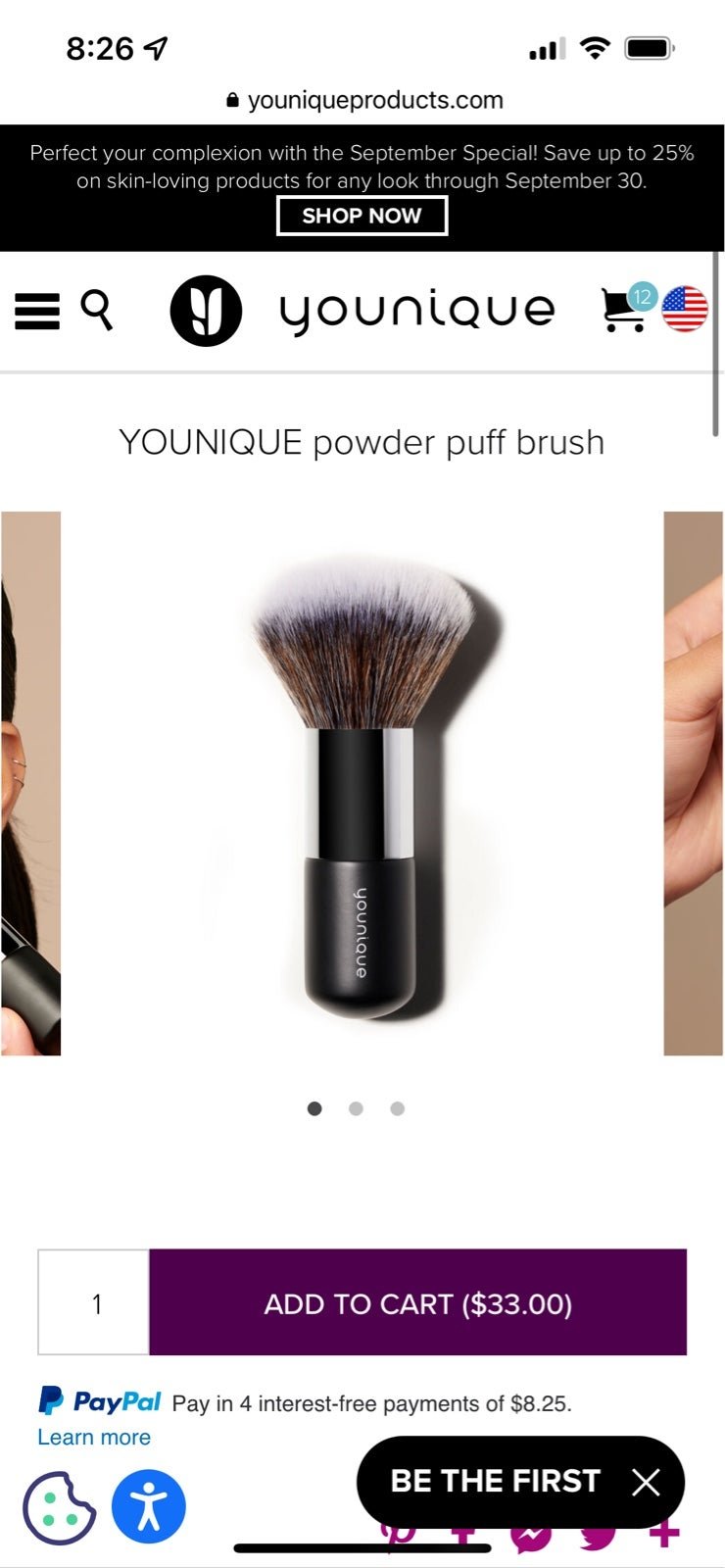Dismiss the BE THE FIRST banner

(646, 1482)
